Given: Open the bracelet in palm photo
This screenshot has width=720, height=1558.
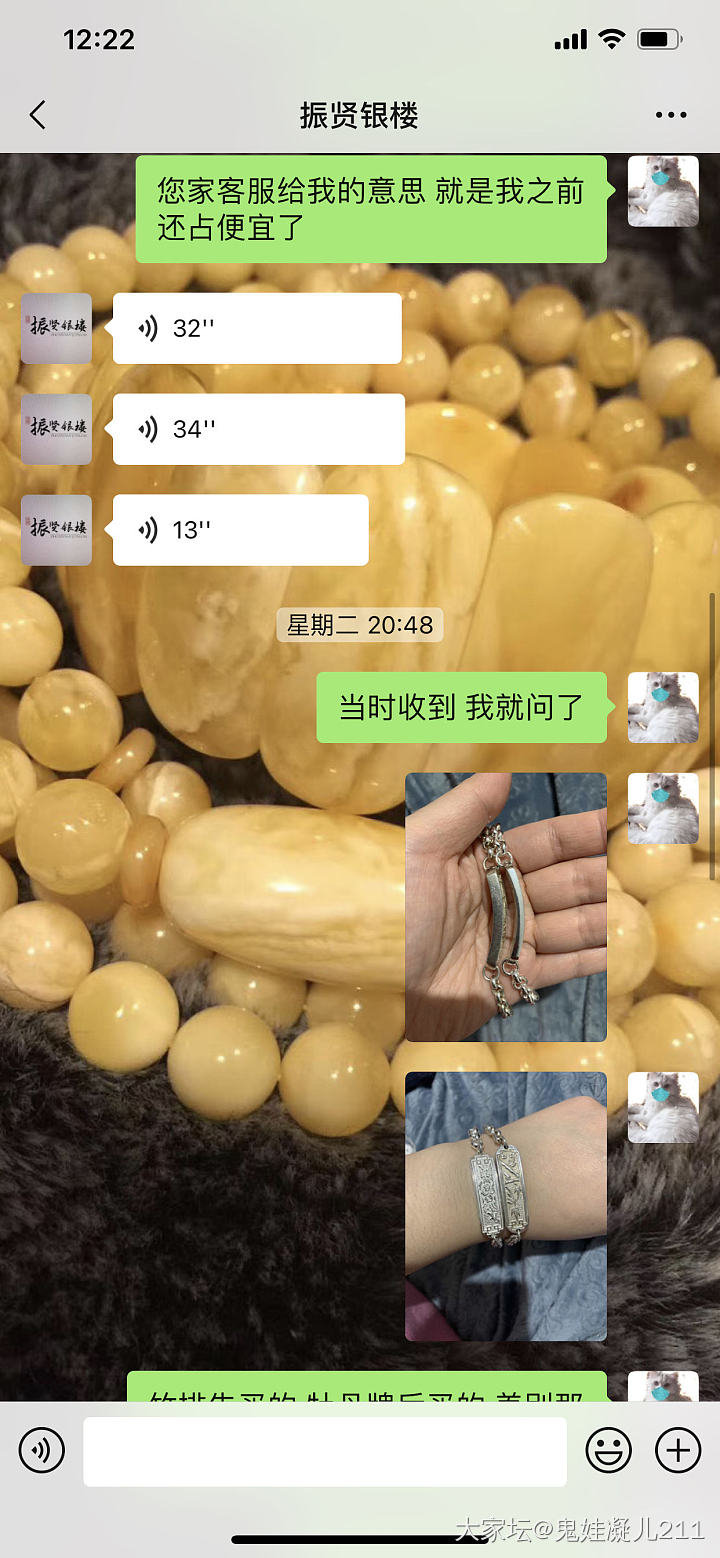Looking at the screenshot, I should pyautogui.click(x=506, y=907).
